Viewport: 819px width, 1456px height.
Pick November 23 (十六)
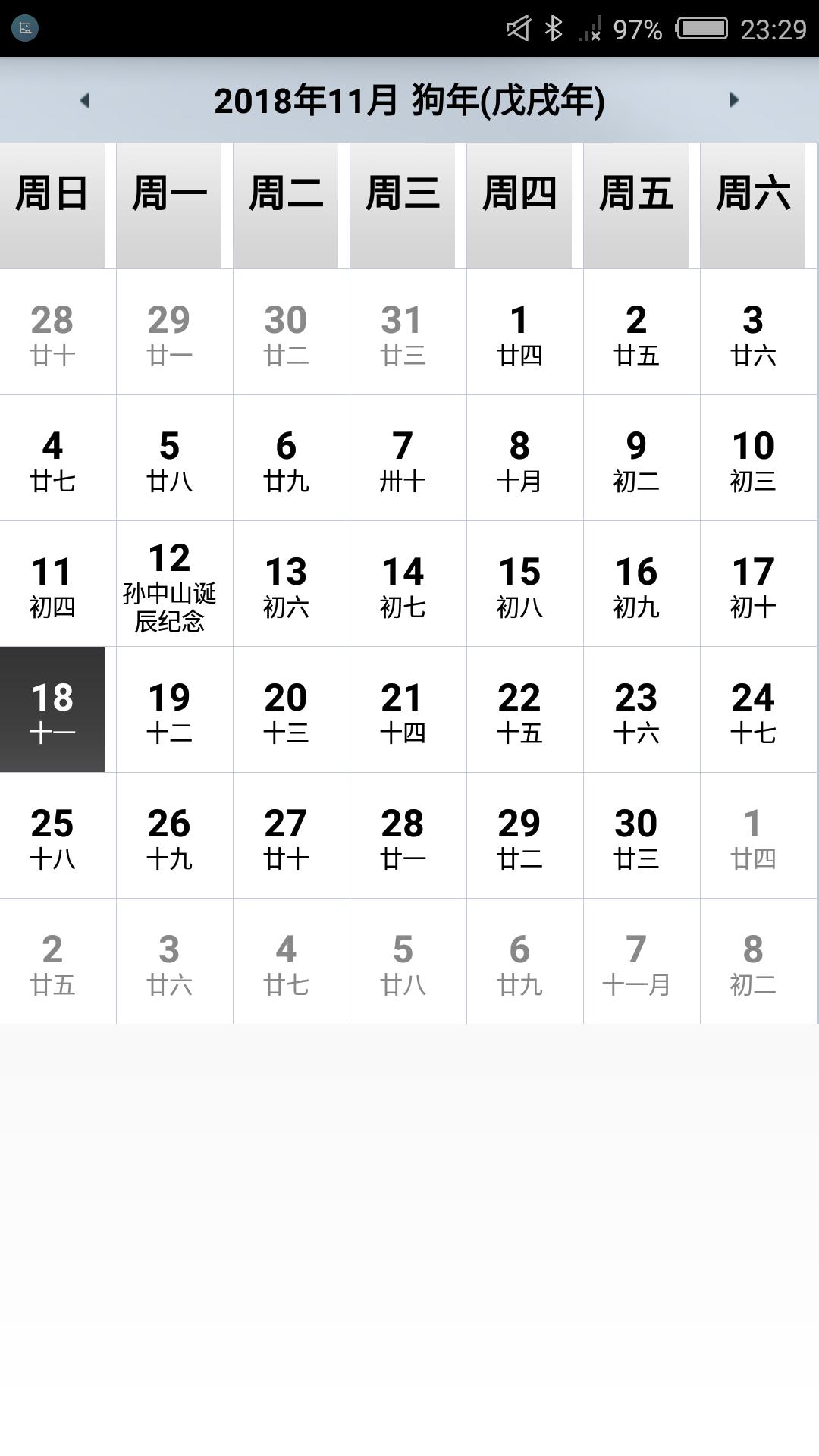tap(636, 711)
